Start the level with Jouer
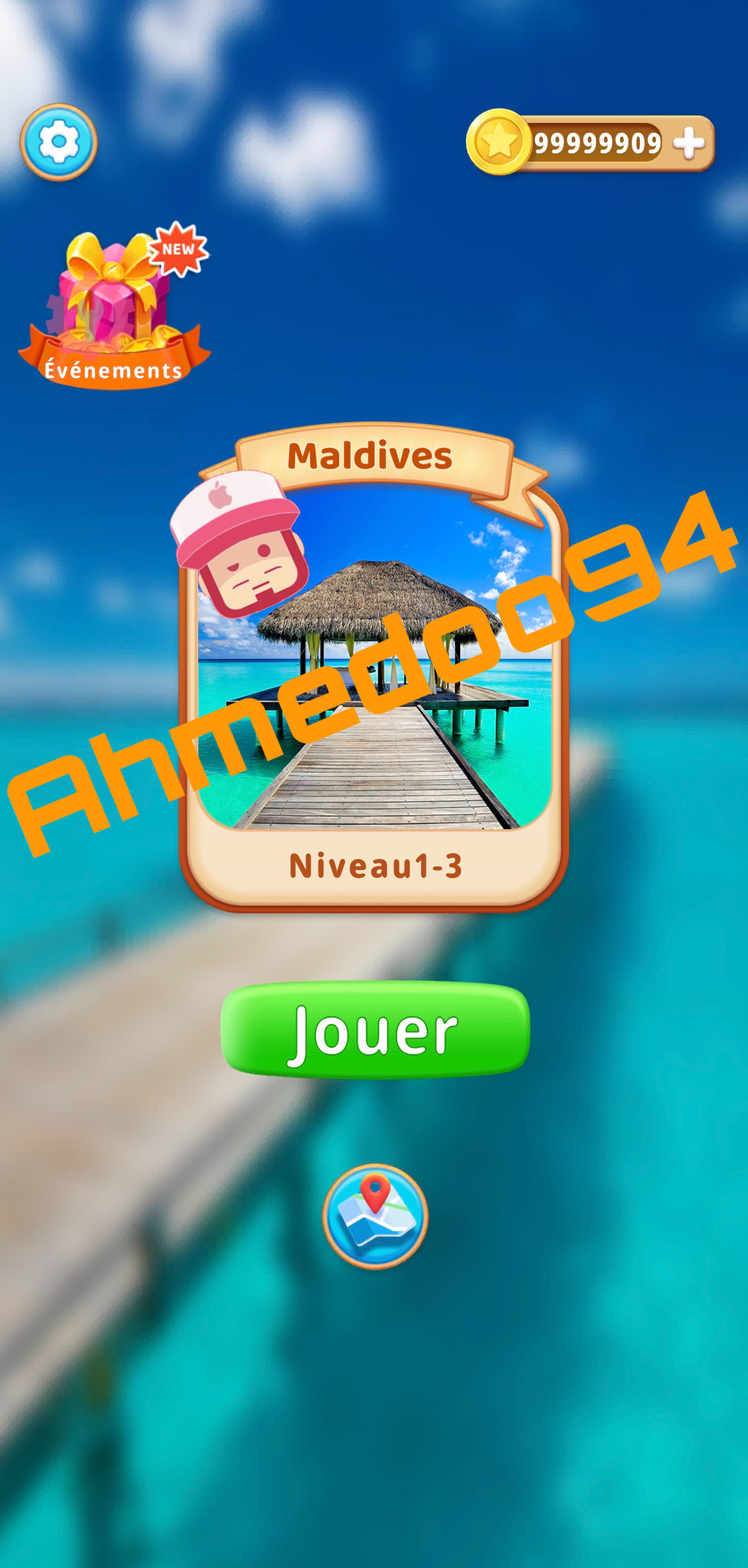The height and width of the screenshot is (1568, 748). point(375,1030)
